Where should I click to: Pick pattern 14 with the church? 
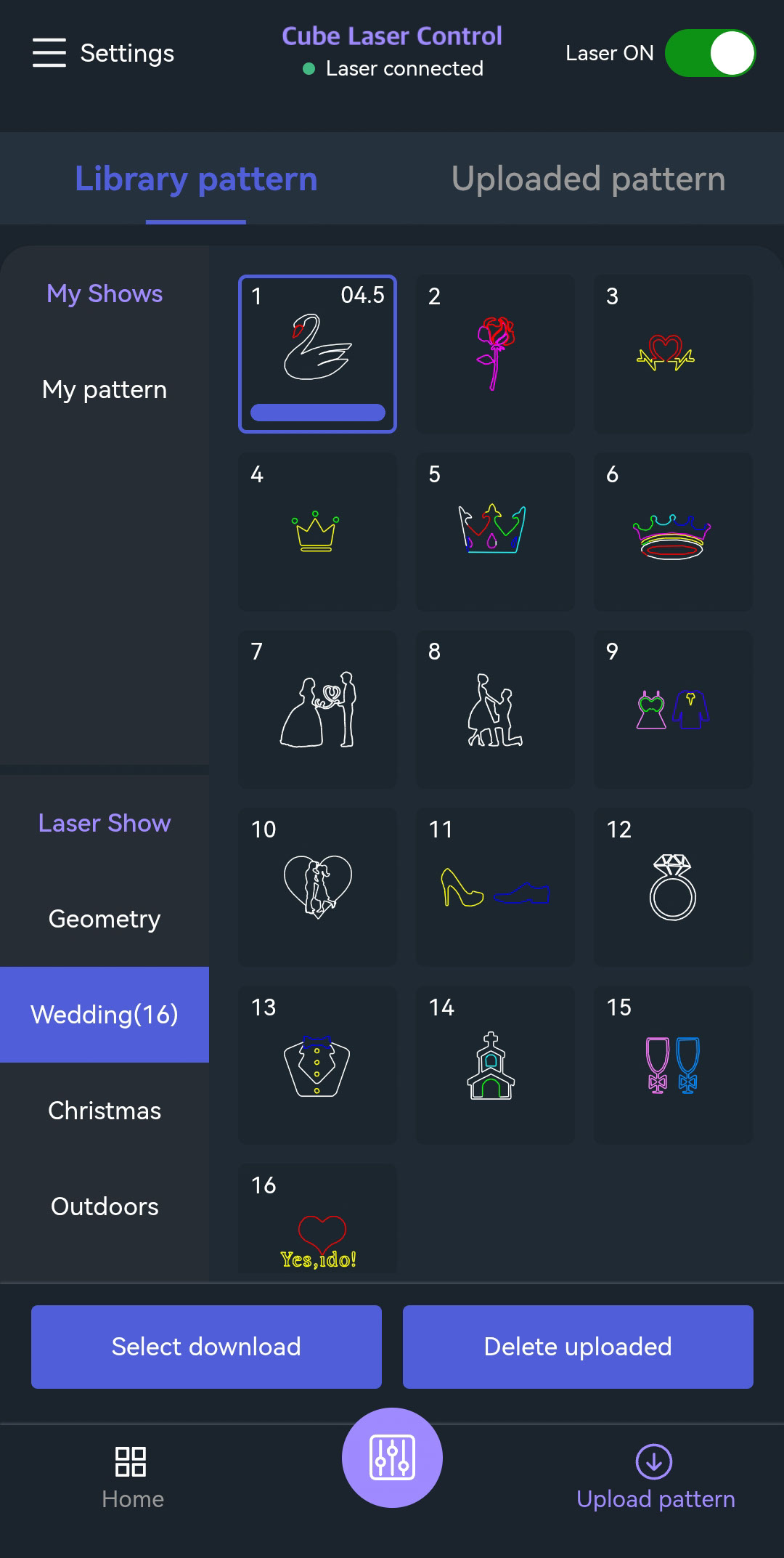click(x=495, y=1065)
